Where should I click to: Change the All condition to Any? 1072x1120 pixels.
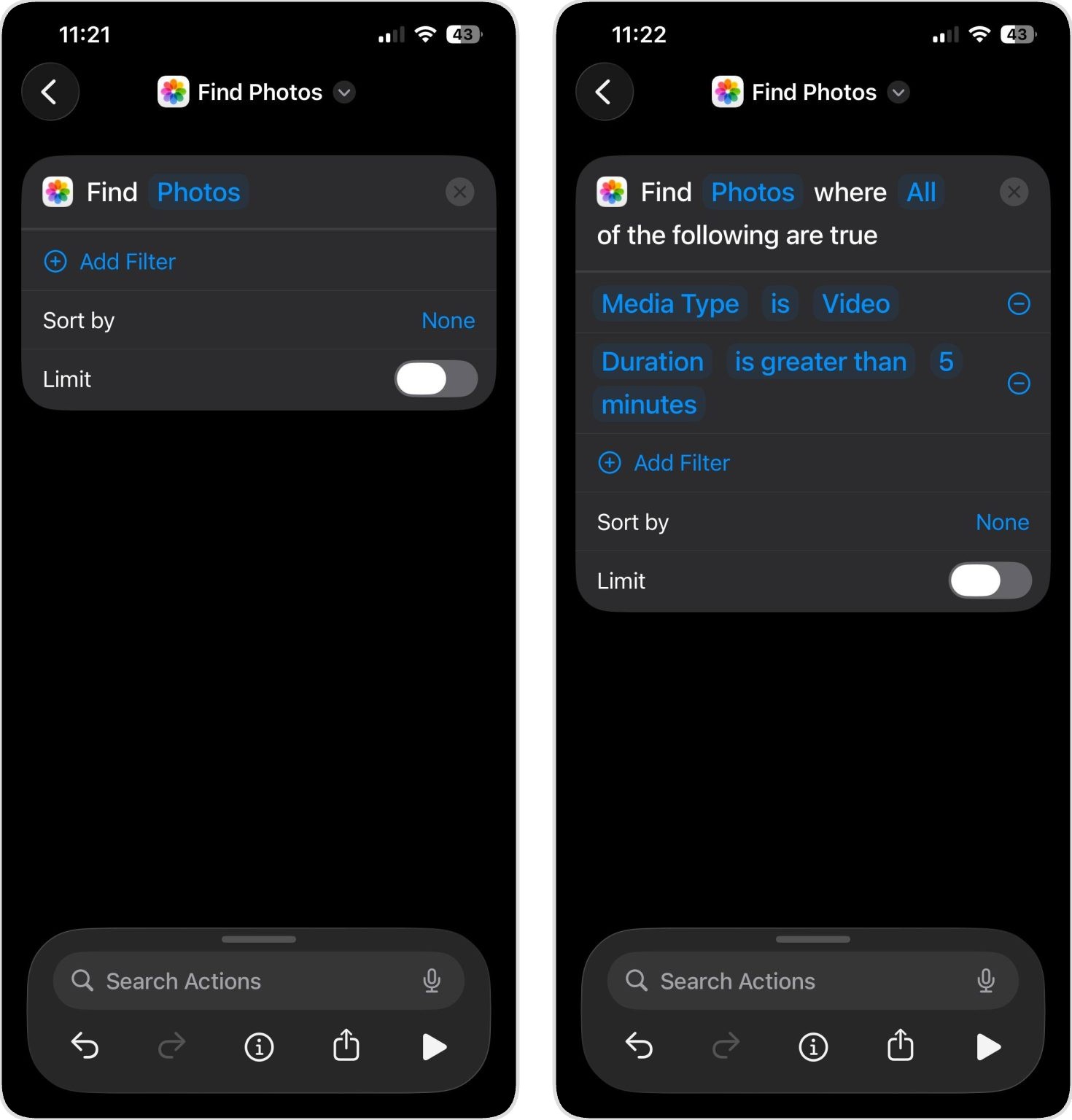(x=921, y=192)
